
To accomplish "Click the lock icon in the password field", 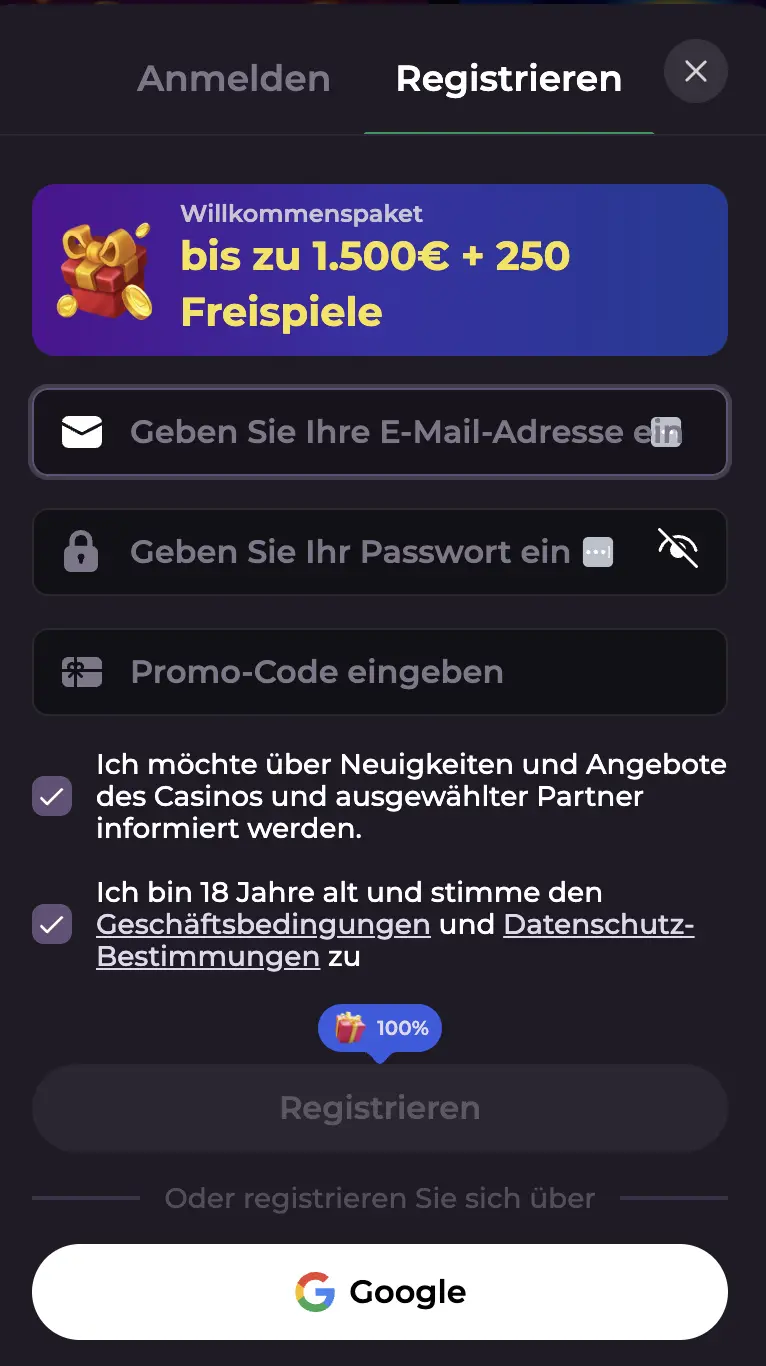I will (82, 552).
